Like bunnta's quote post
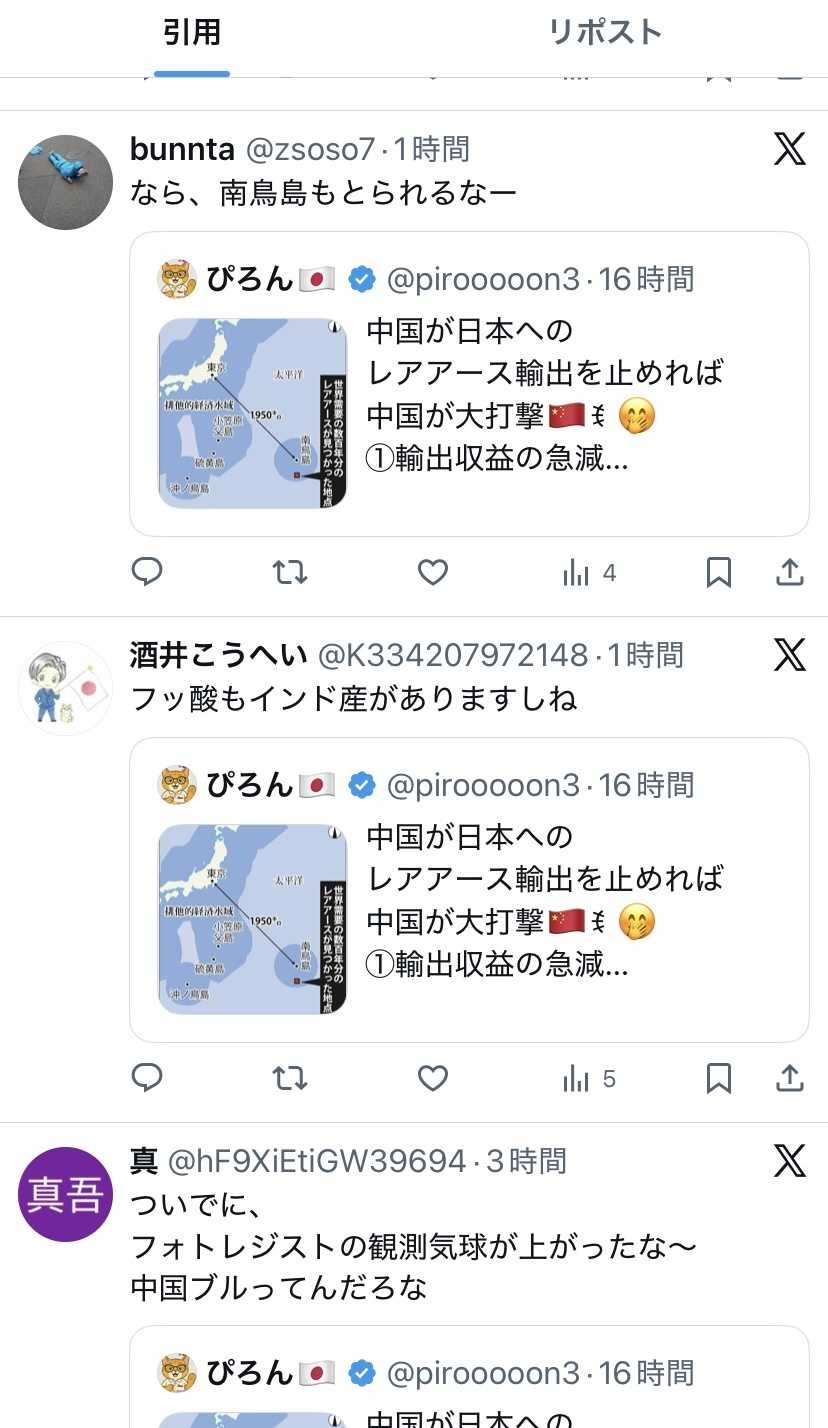828x1428 pixels. [x=432, y=572]
